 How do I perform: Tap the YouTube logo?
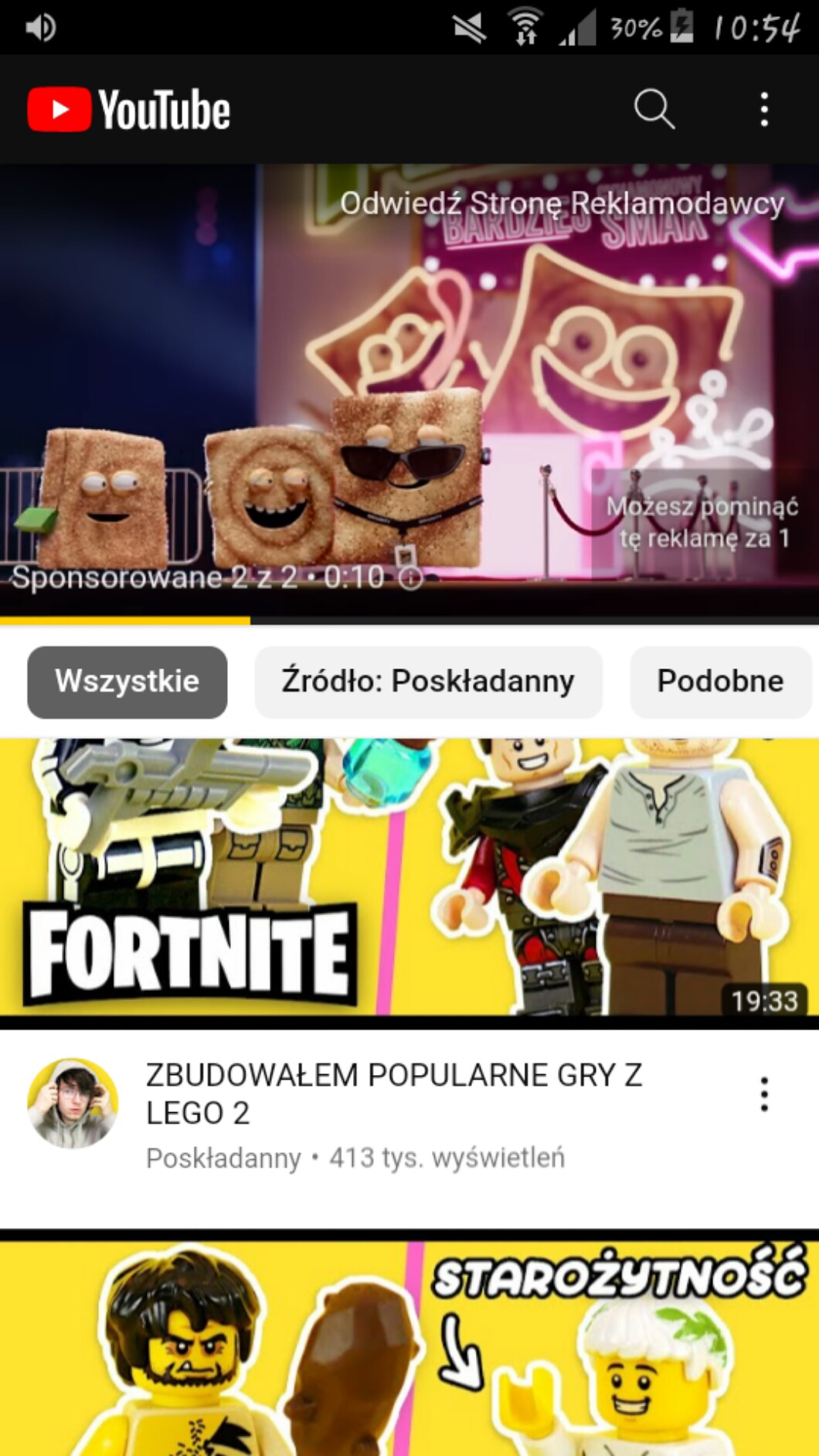pyautogui.click(x=129, y=110)
